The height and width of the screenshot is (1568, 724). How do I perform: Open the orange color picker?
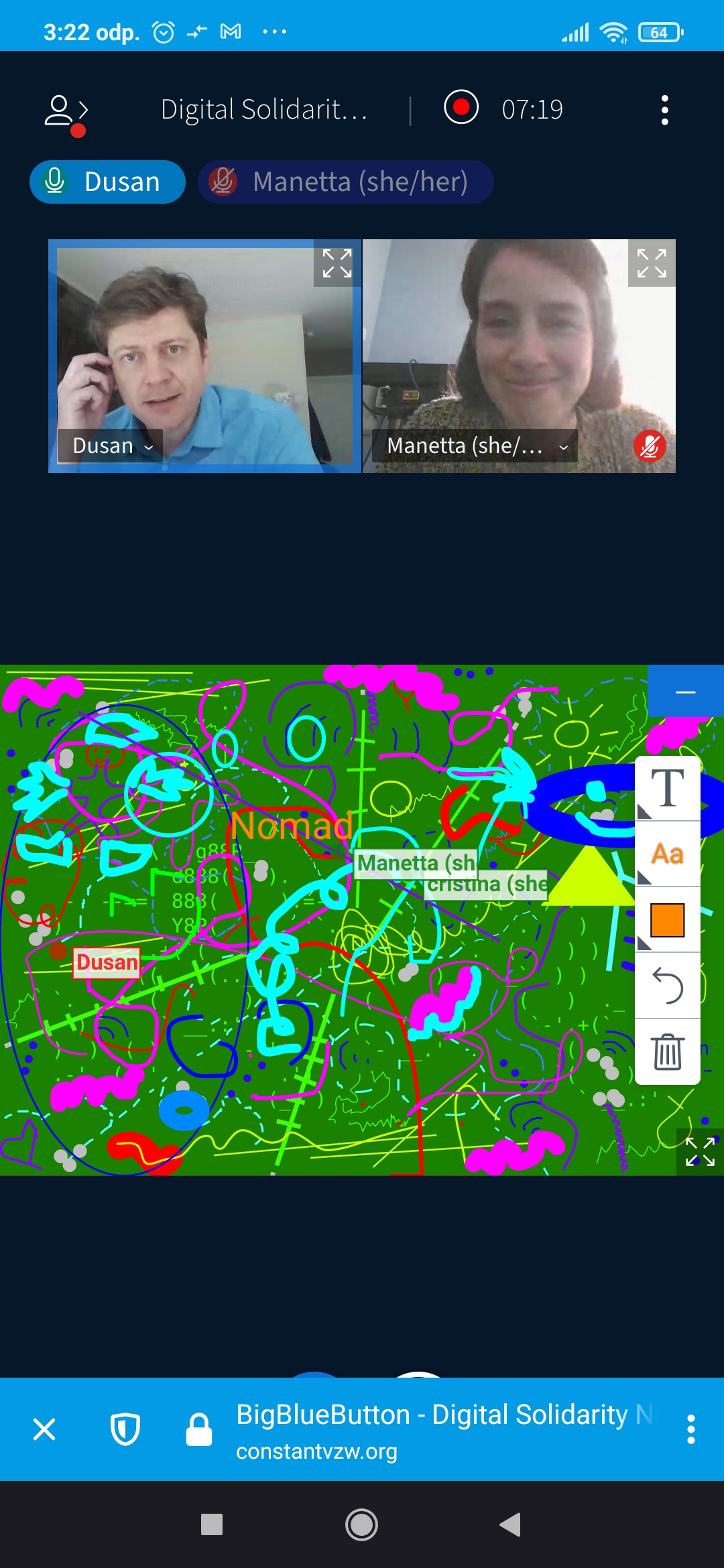click(x=667, y=919)
